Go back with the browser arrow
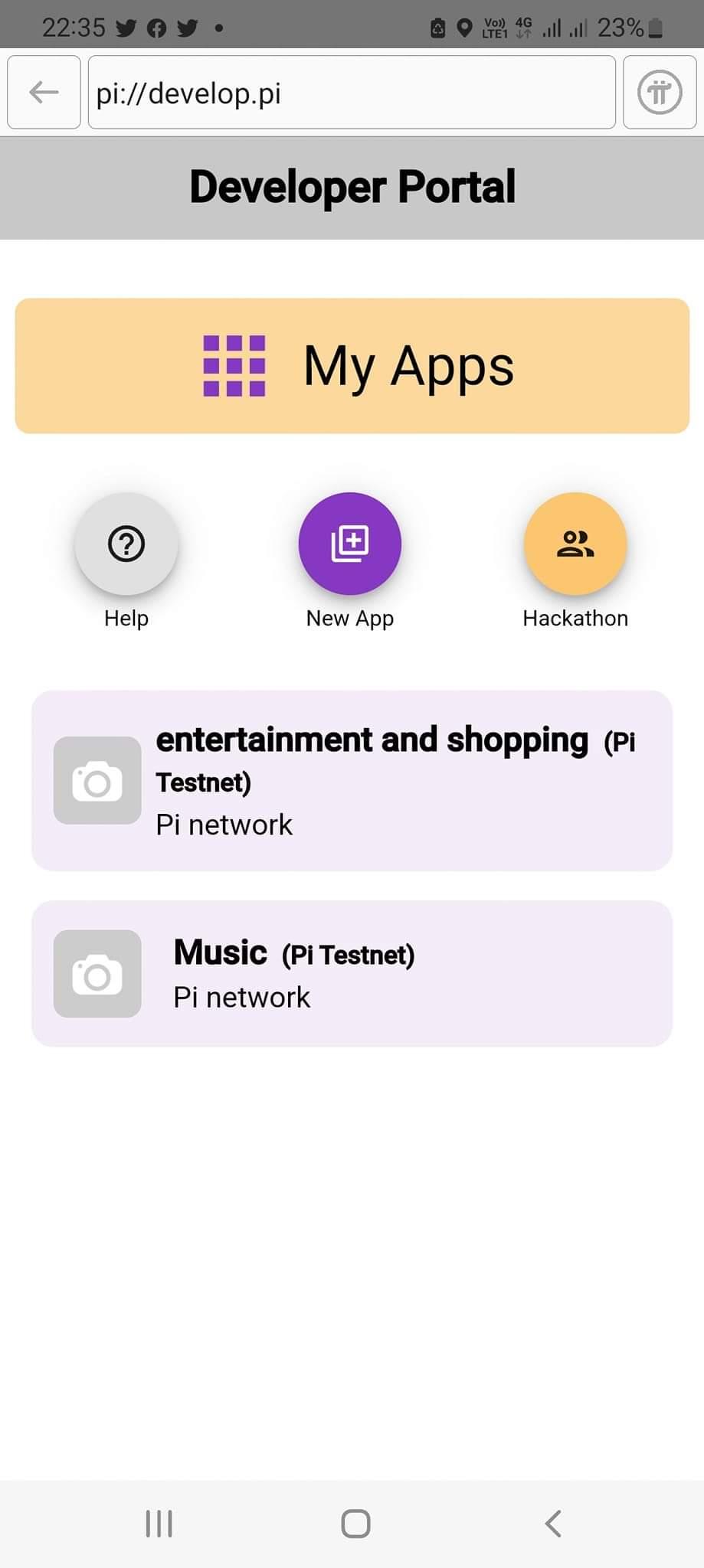704x1568 pixels. pos(44,93)
